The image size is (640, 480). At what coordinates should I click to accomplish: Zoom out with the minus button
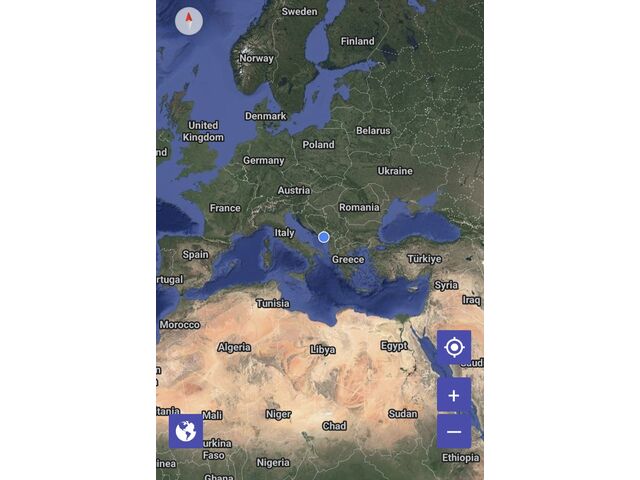(x=454, y=431)
